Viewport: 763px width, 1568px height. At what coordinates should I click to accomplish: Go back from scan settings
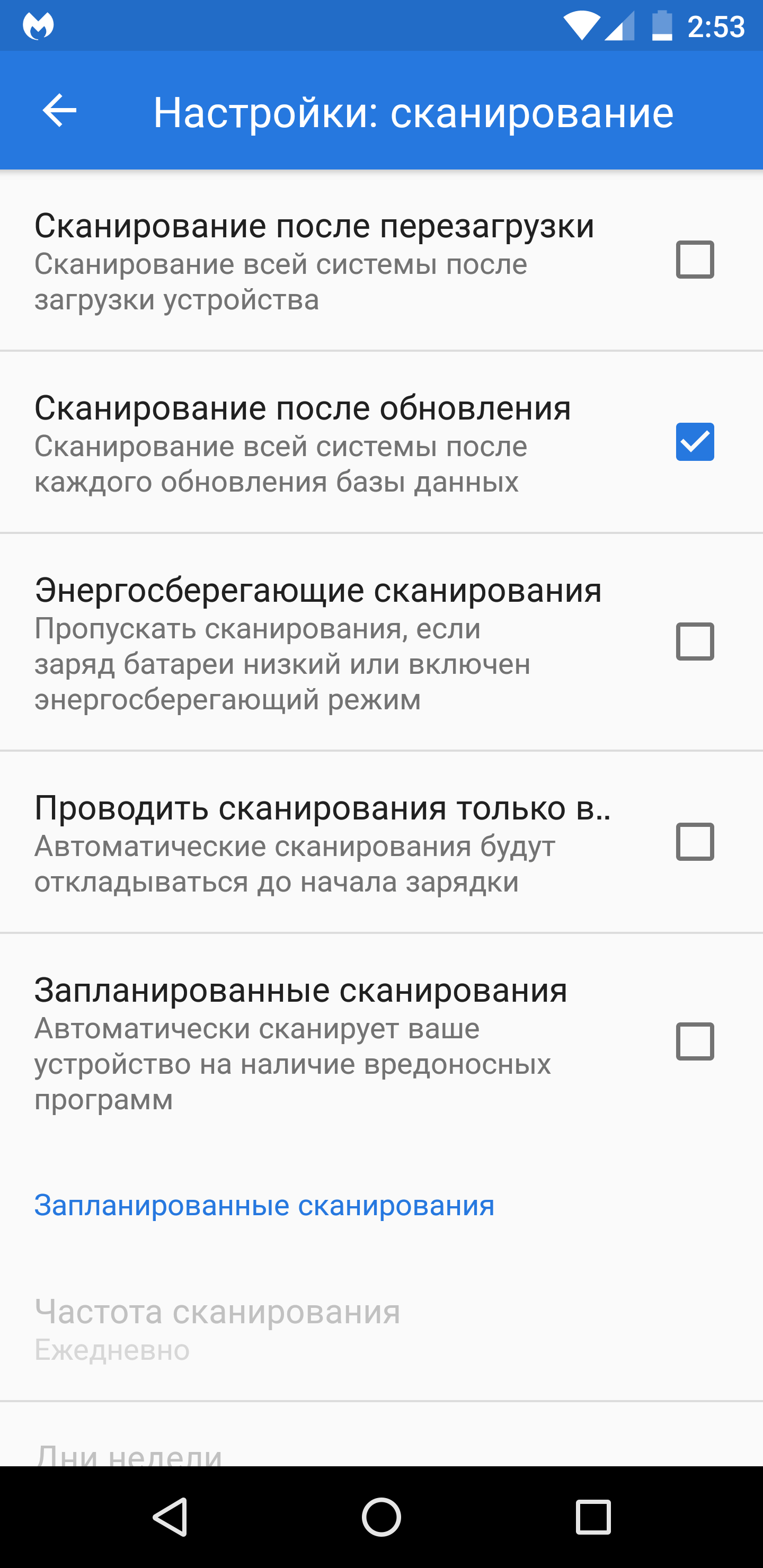point(59,111)
